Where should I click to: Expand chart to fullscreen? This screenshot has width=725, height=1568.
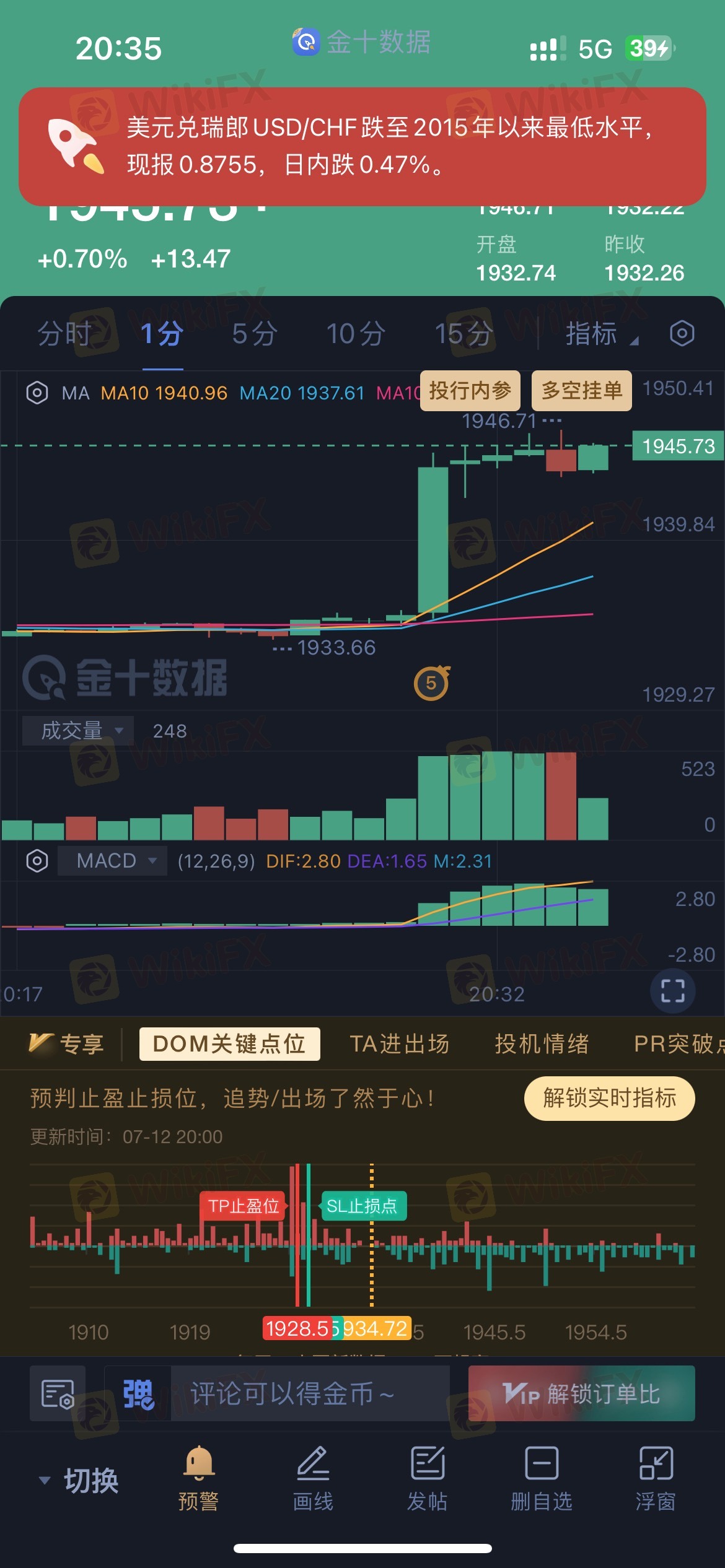click(x=672, y=990)
